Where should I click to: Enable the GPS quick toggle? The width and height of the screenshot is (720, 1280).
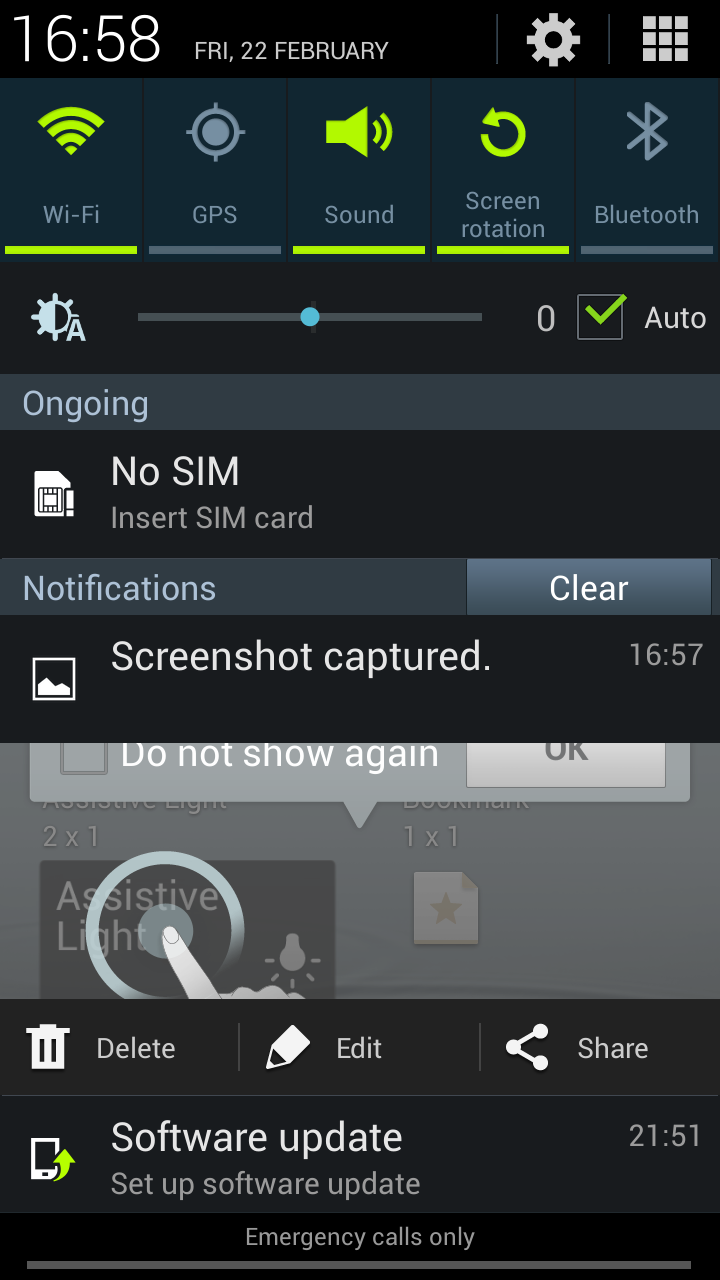tap(215, 167)
